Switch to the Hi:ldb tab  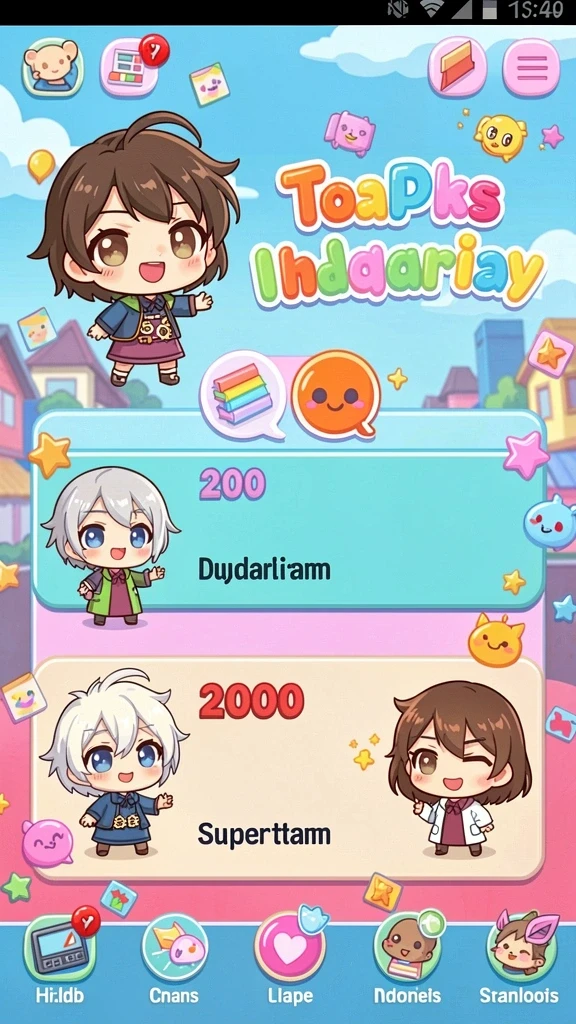(x=59, y=959)
